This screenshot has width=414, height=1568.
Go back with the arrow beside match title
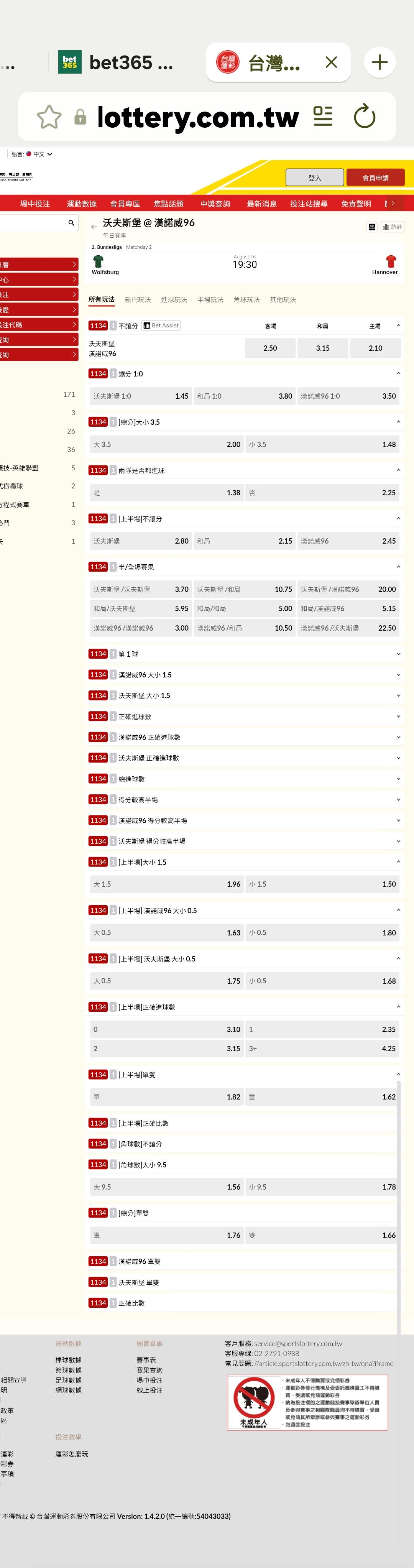click(x=94, y=227)
